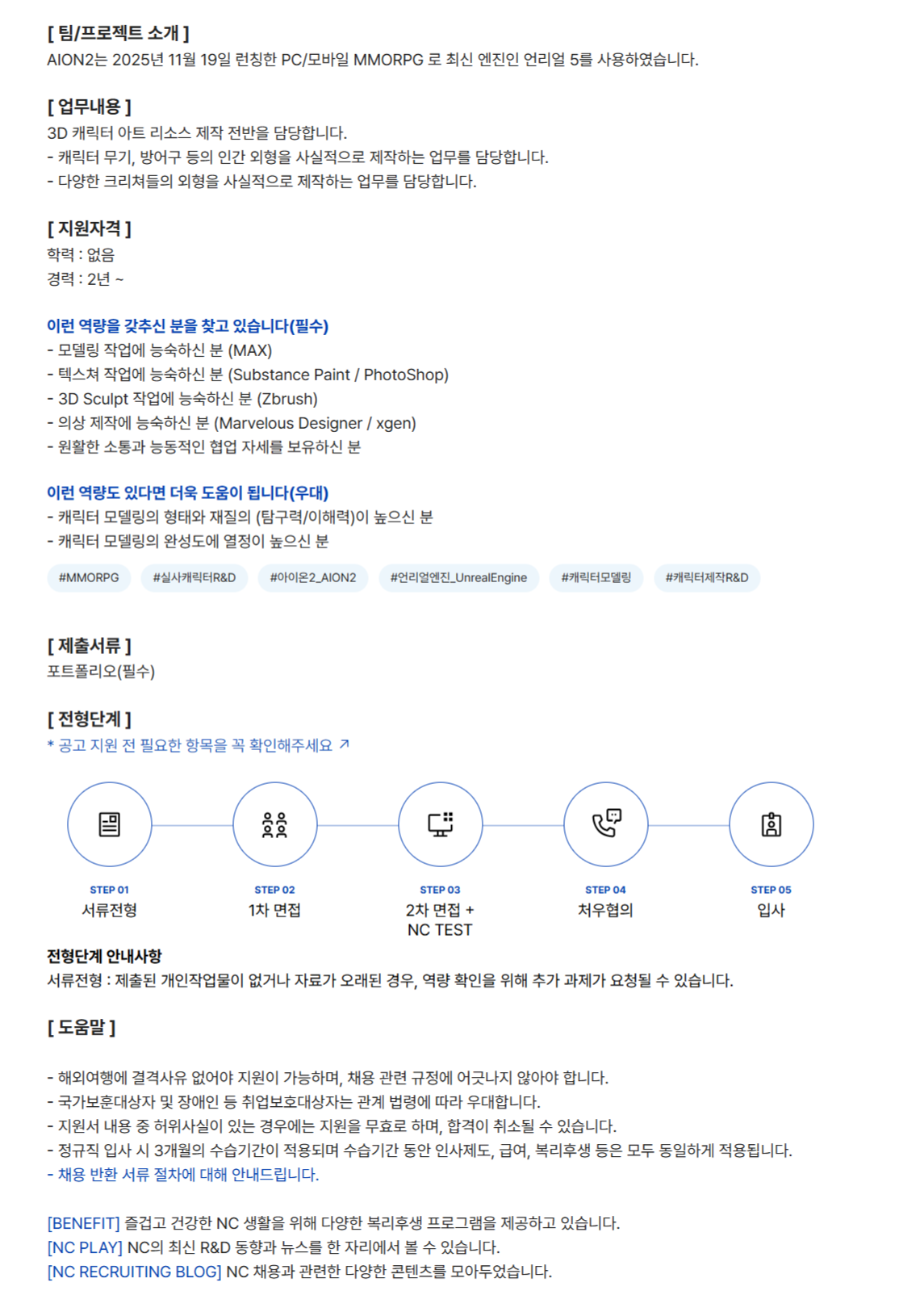The image size is (920, 1316).
Task: Select the #MMORPG hashtag chip
Action: point(89,578)
